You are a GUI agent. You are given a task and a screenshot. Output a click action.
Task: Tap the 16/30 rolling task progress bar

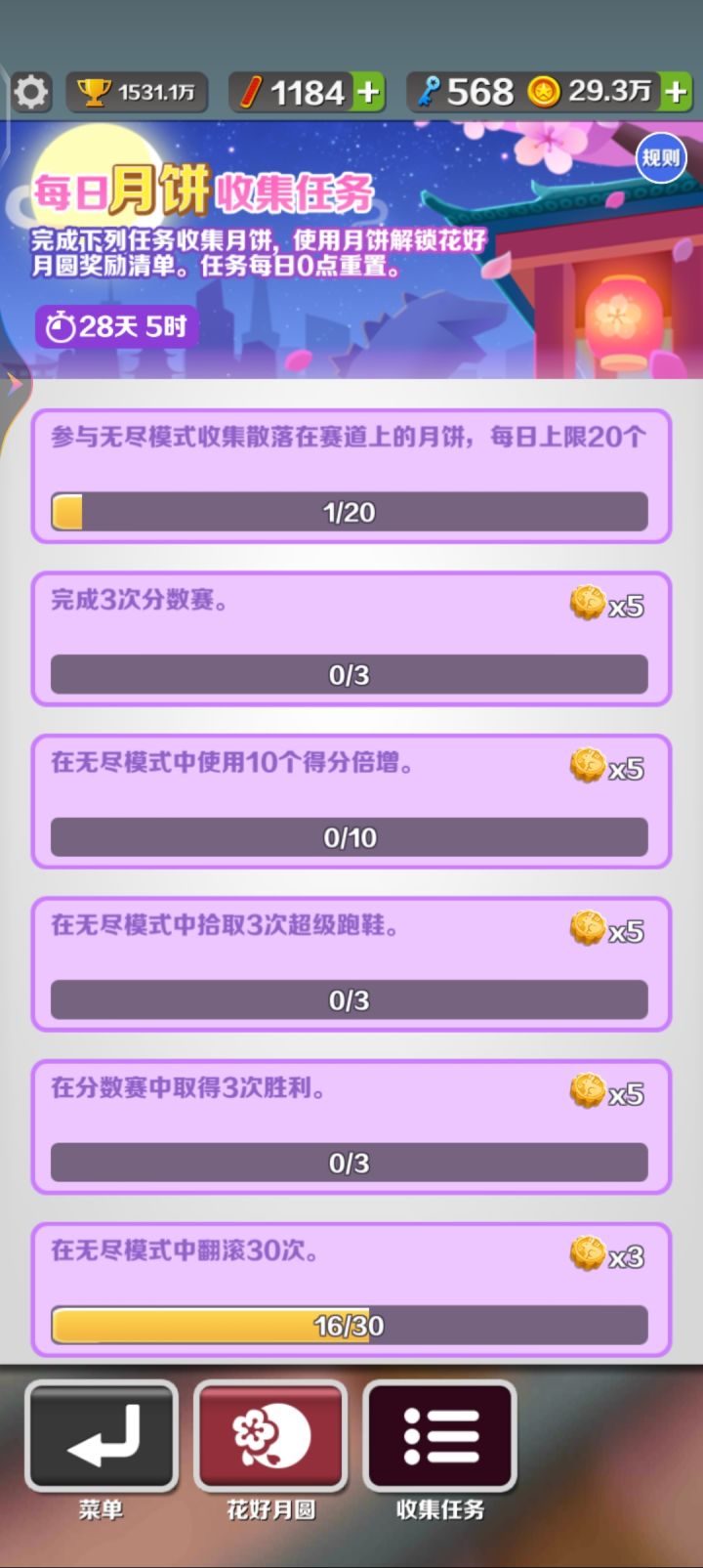[x=351, y=1326]
